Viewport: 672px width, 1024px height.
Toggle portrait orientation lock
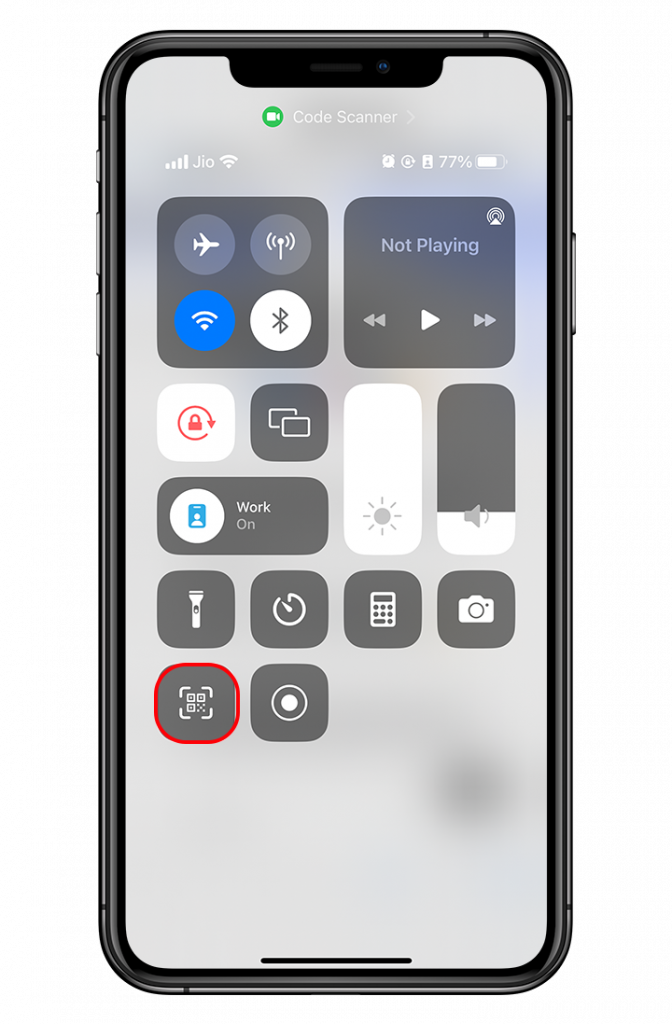coord(196,423)
